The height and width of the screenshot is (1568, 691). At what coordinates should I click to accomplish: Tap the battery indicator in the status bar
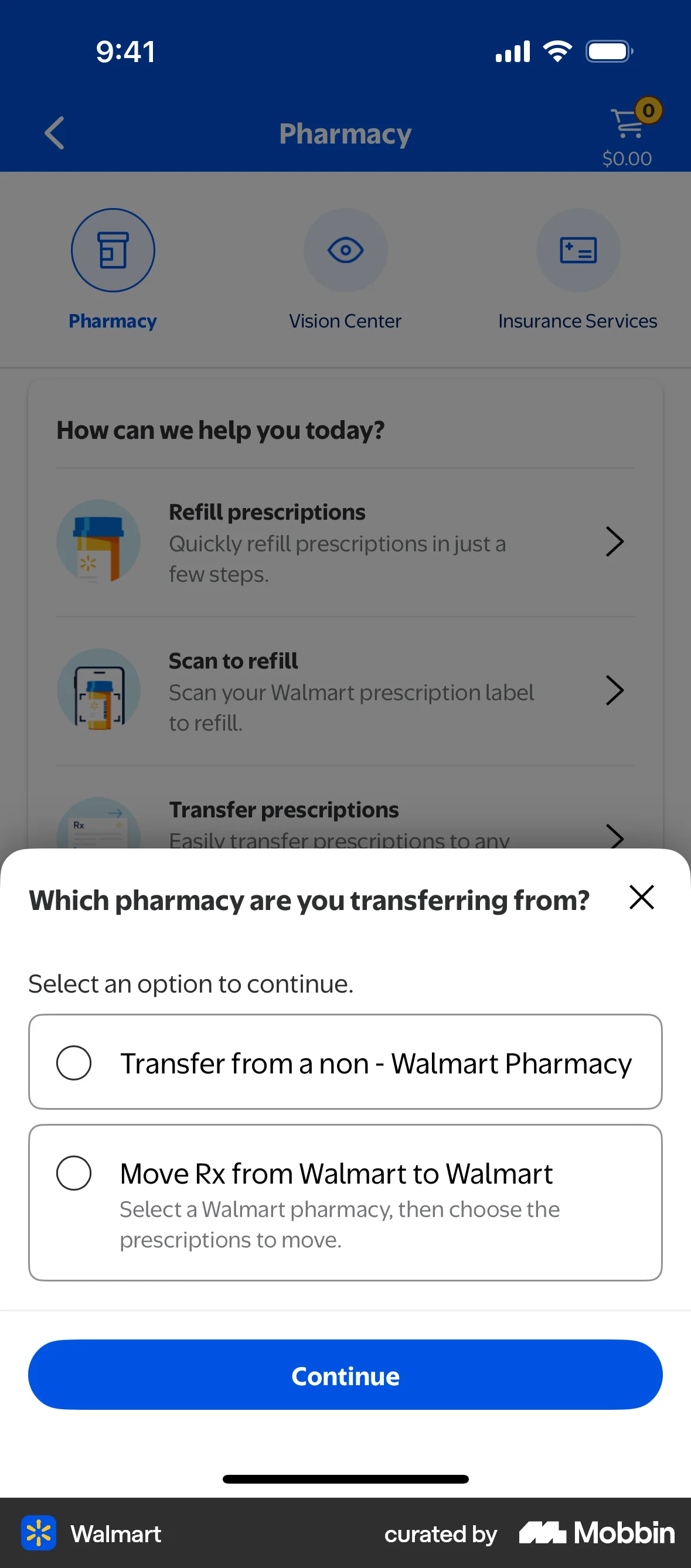pyautogui.click(x=608, y=50)
